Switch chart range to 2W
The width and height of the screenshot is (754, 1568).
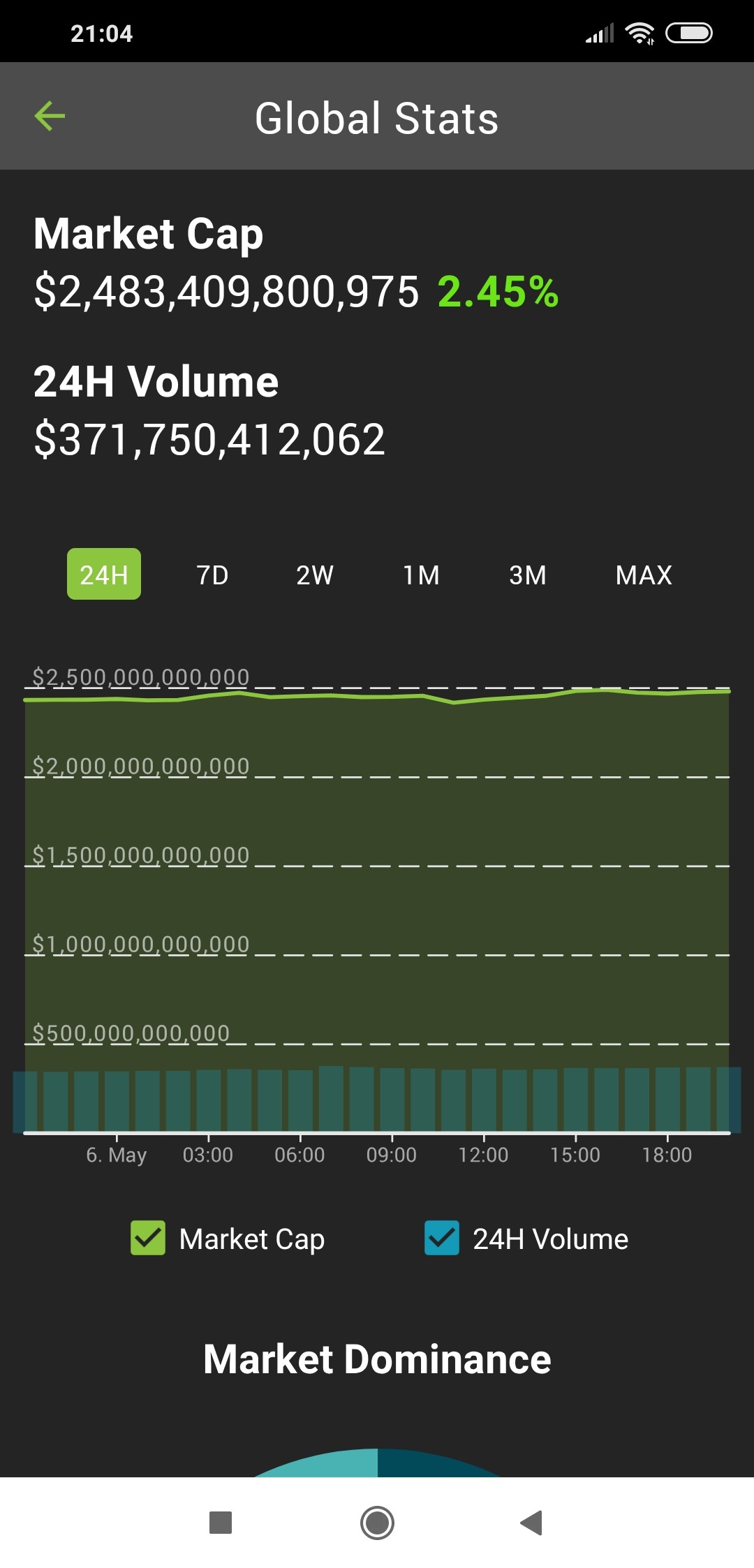click(315, 575)
